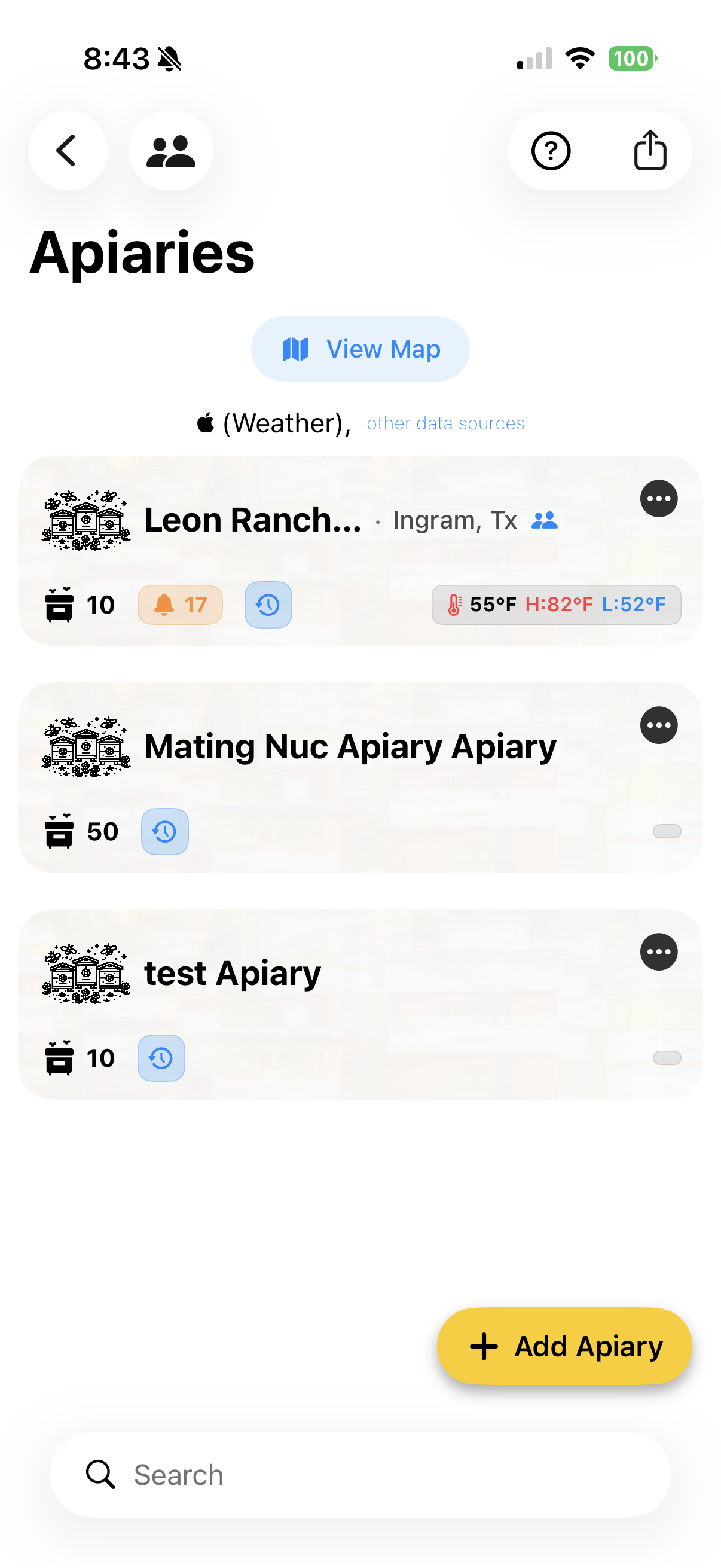Open the help question mark icon

550,151
